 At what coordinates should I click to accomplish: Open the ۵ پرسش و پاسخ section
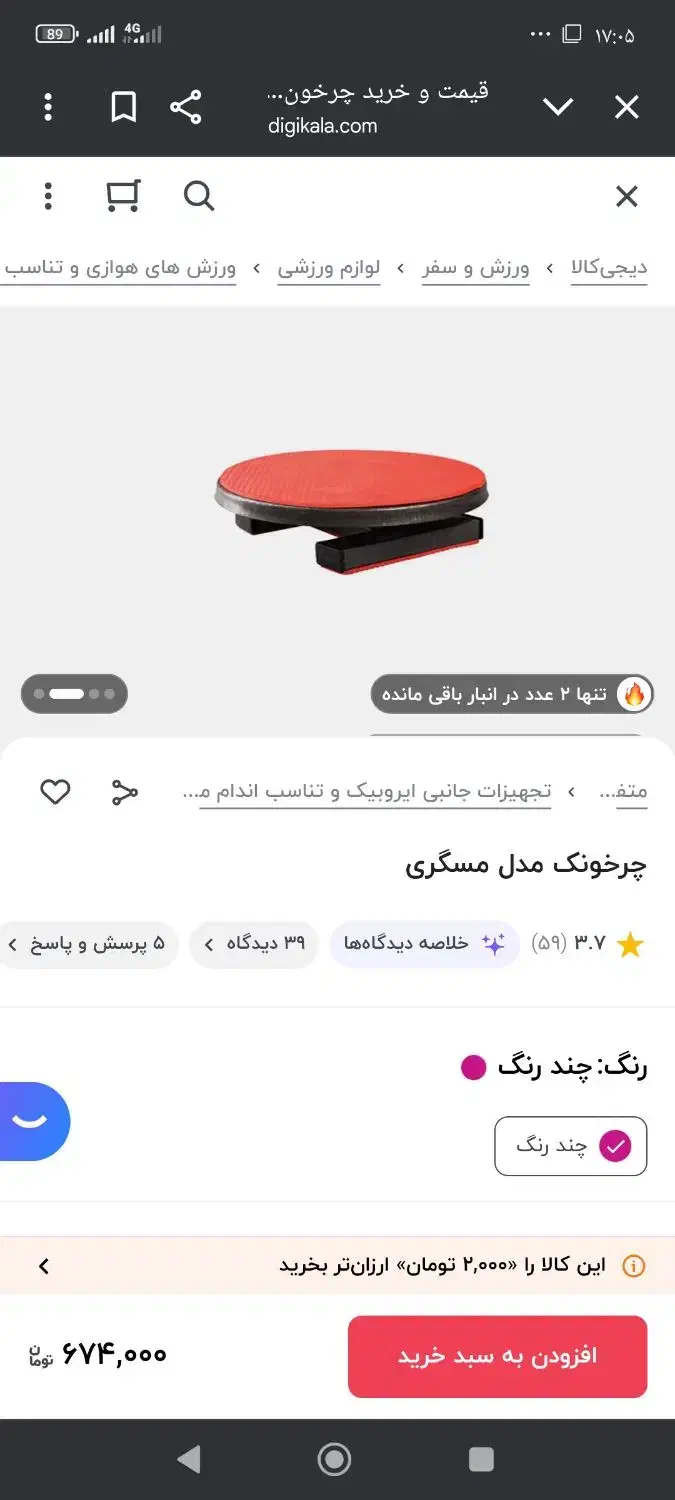click(87, 944)
